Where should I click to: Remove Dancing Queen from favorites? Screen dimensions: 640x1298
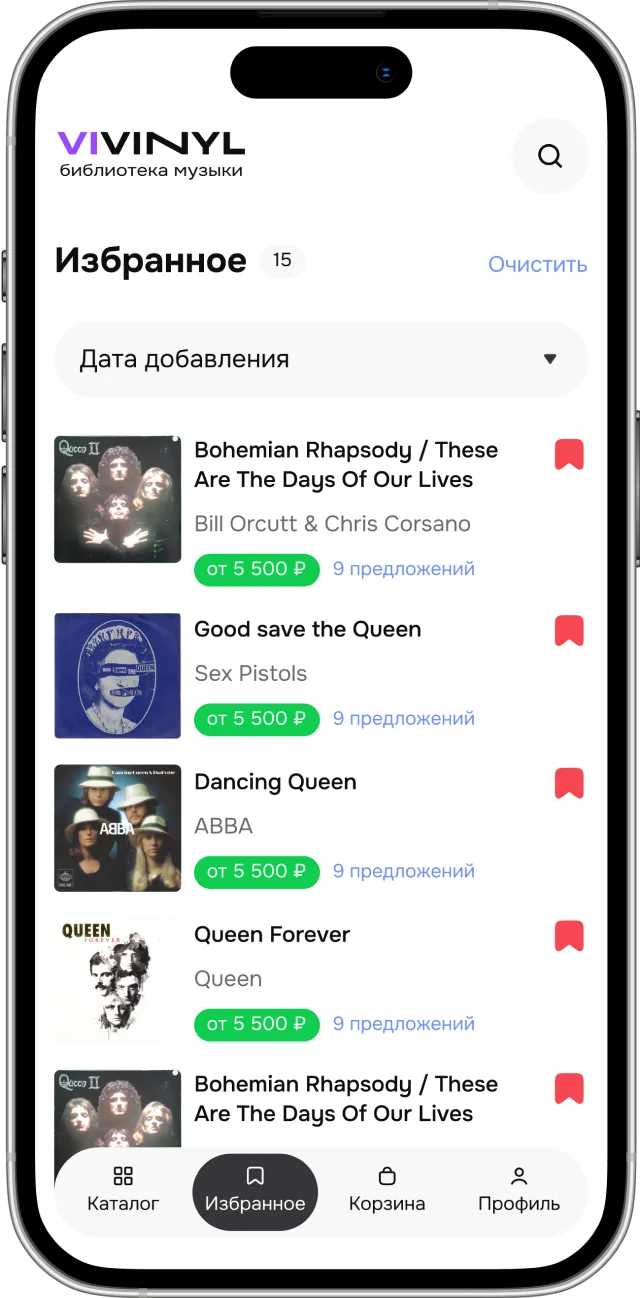click(569, 783)
